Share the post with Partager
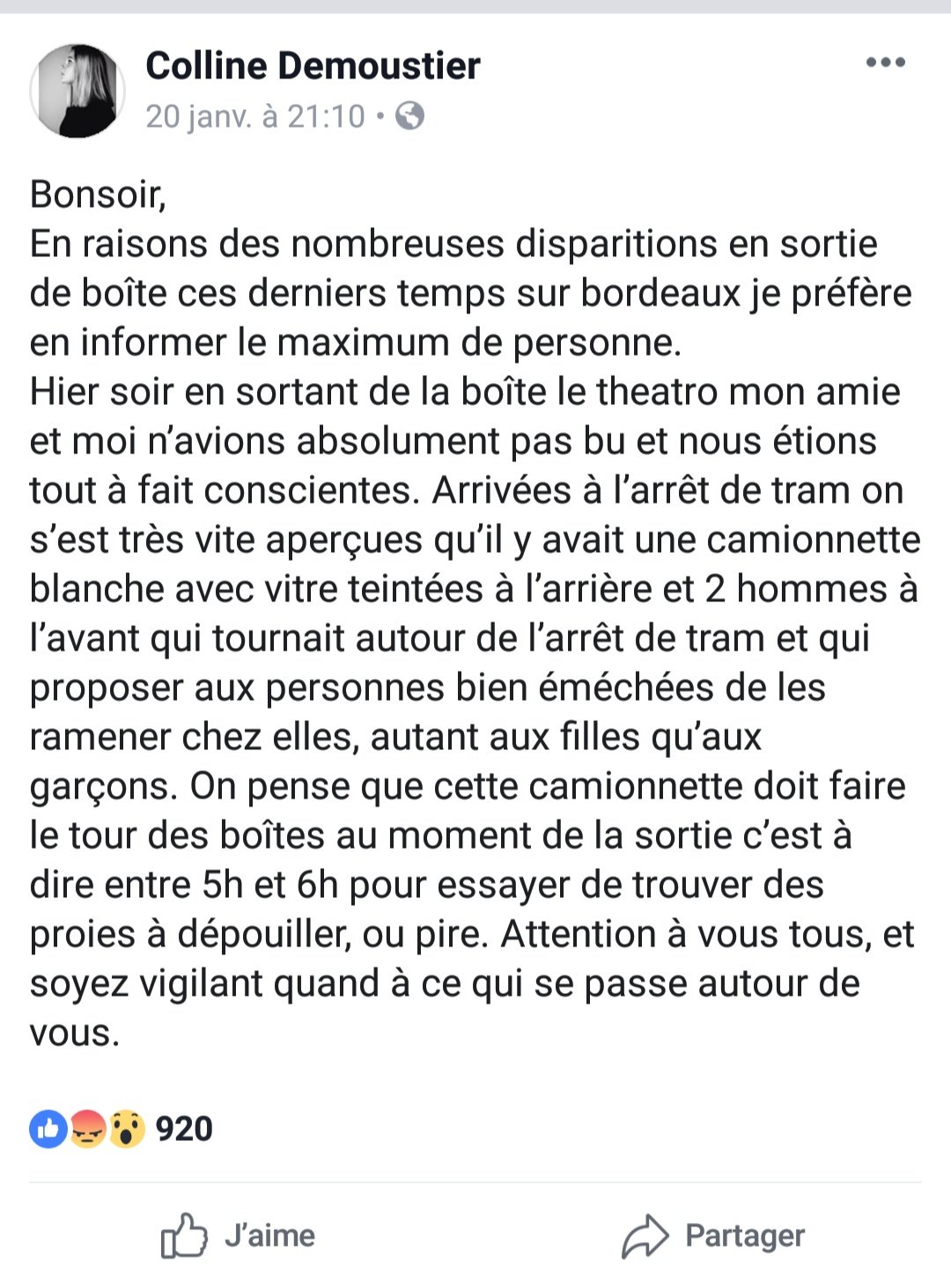951x1288 pixels. click(714, 1235)
